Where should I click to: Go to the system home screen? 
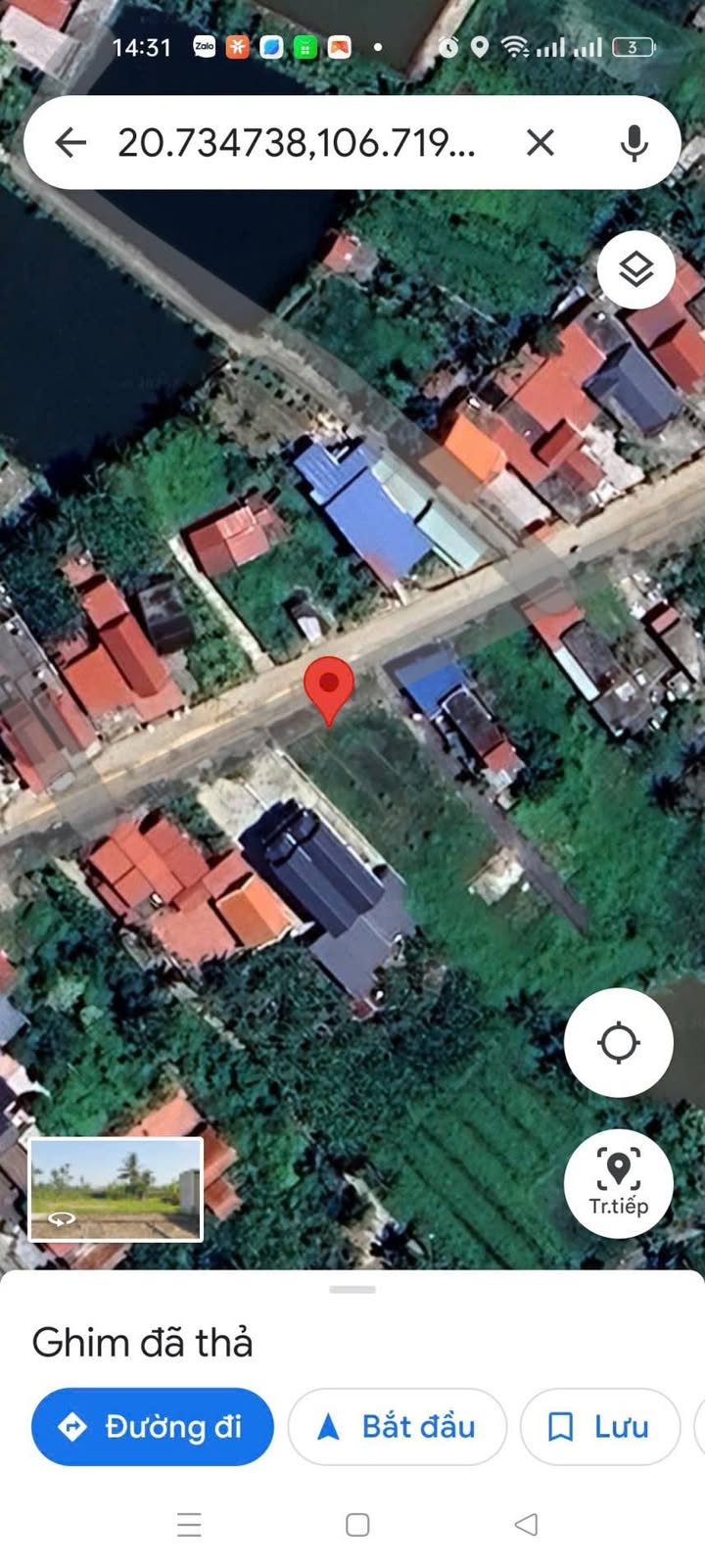point(358,1525)
